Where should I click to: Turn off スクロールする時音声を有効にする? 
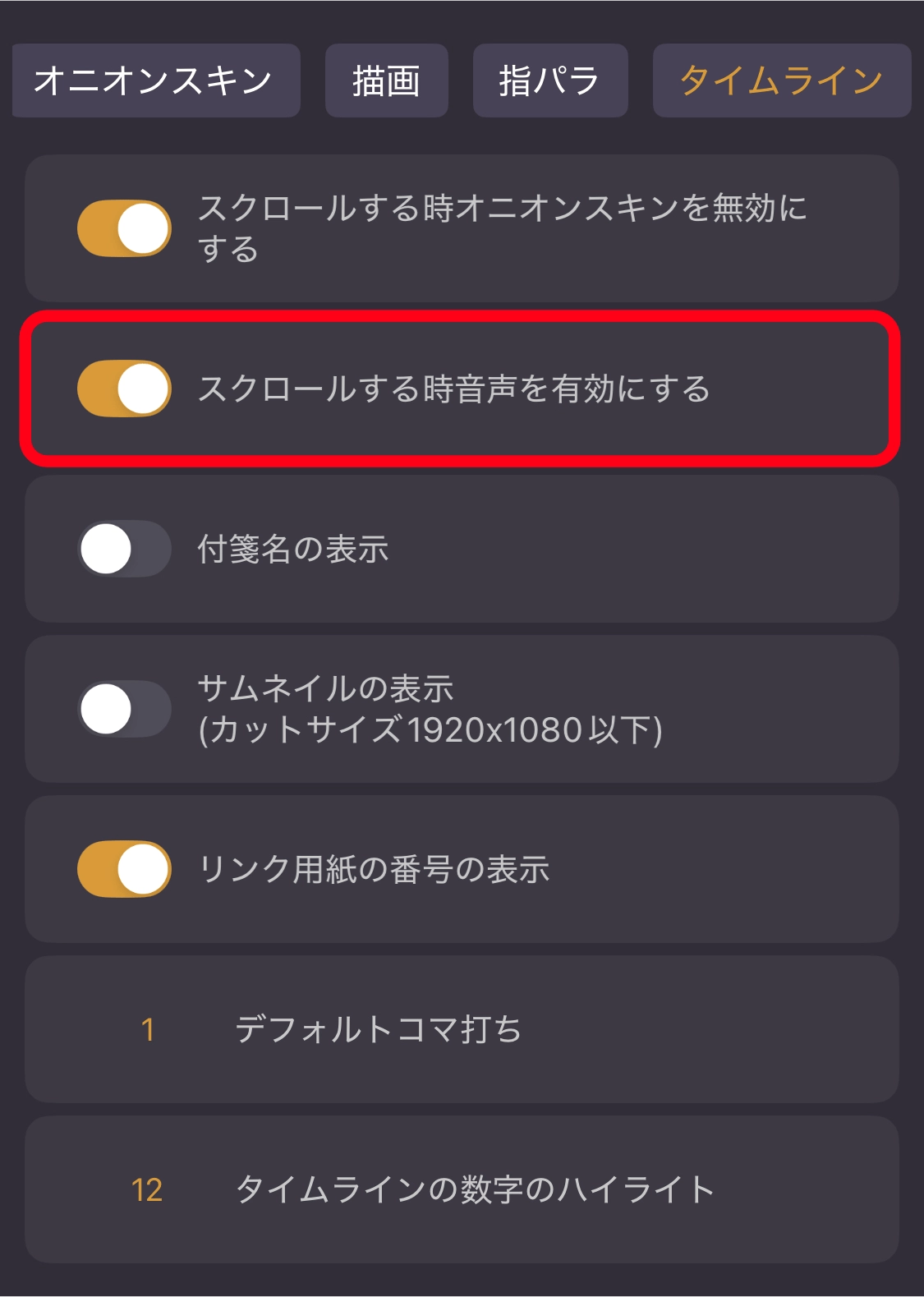(x=124, y=389)
